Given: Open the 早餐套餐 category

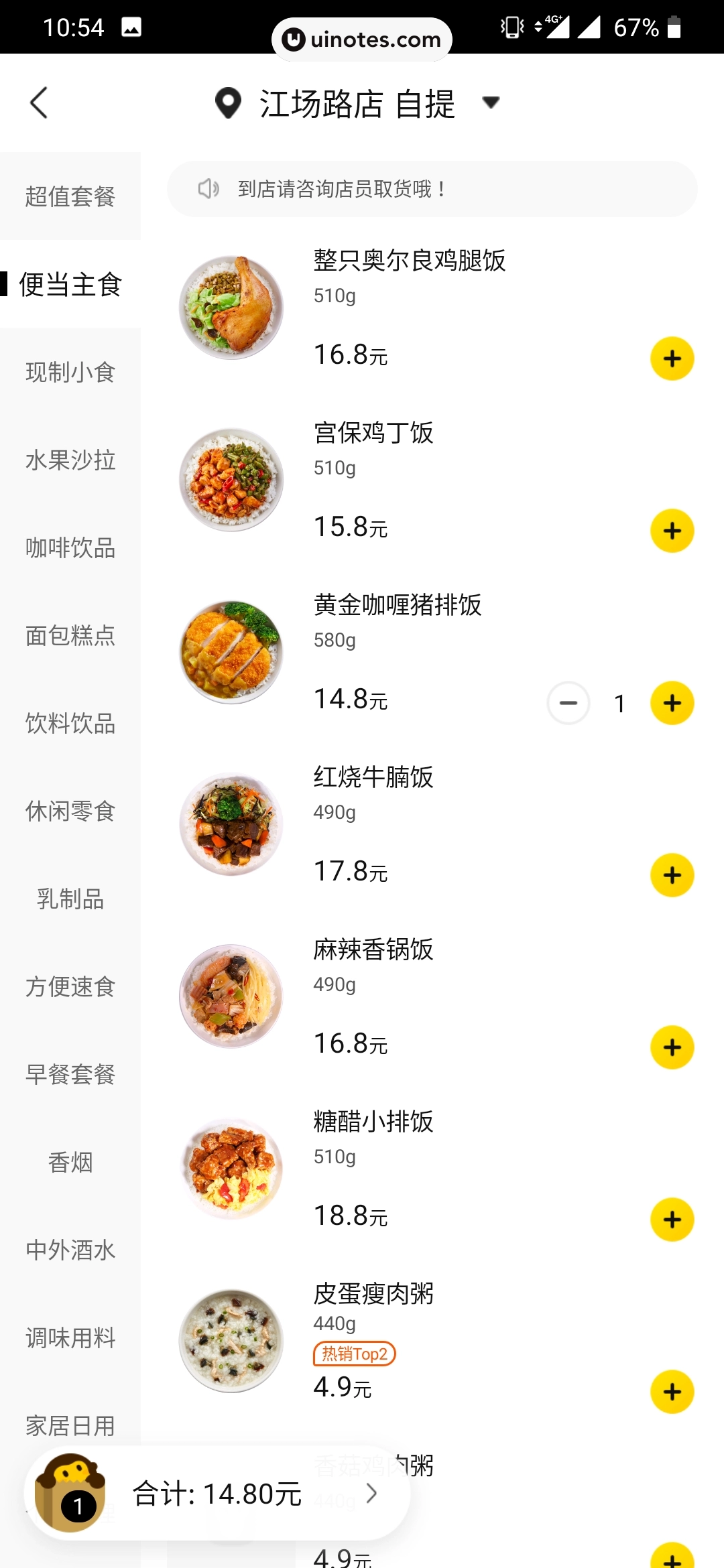Looking at the screenshot, I should coord(70,1074).
